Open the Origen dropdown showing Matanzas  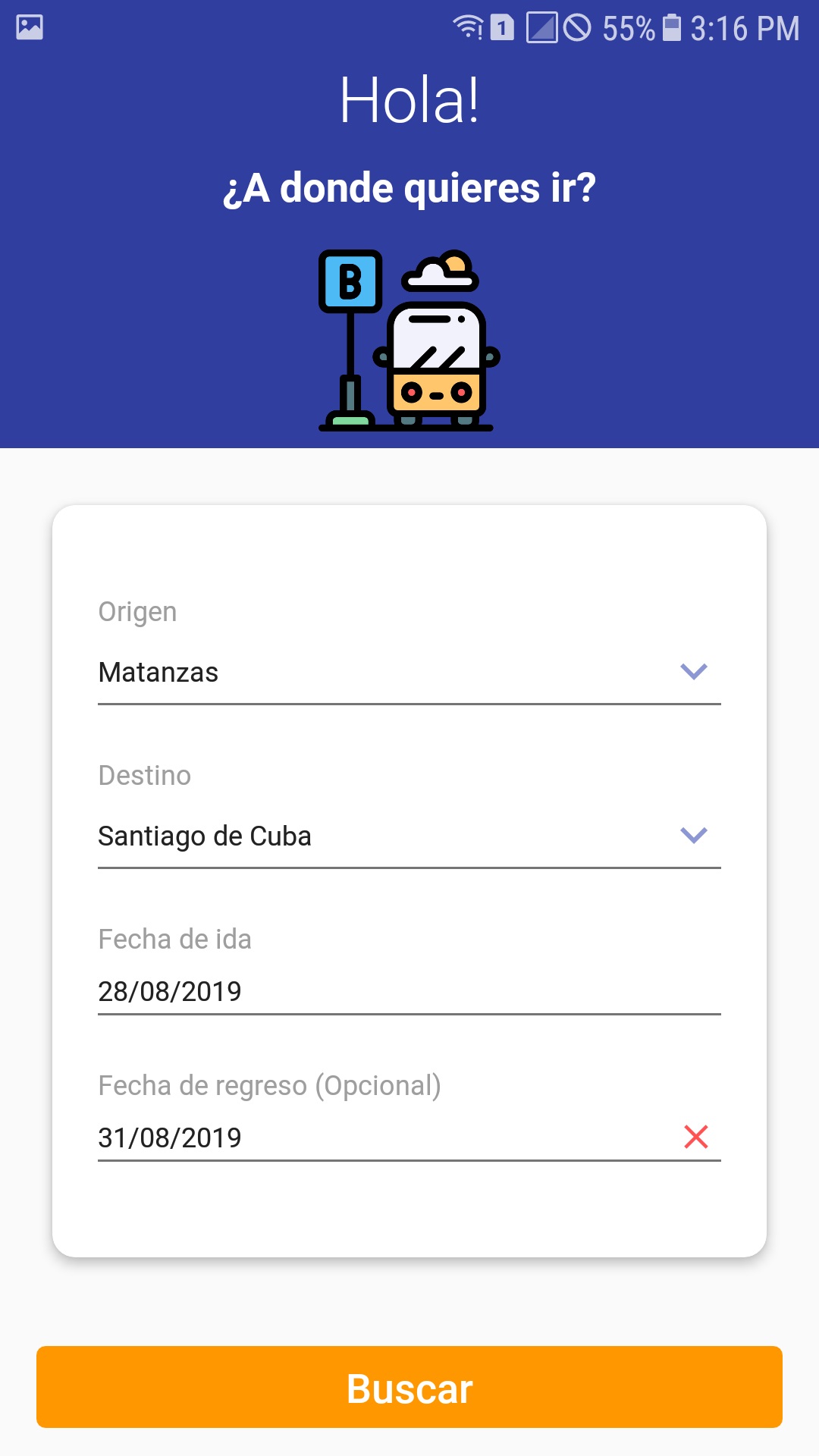408,673
